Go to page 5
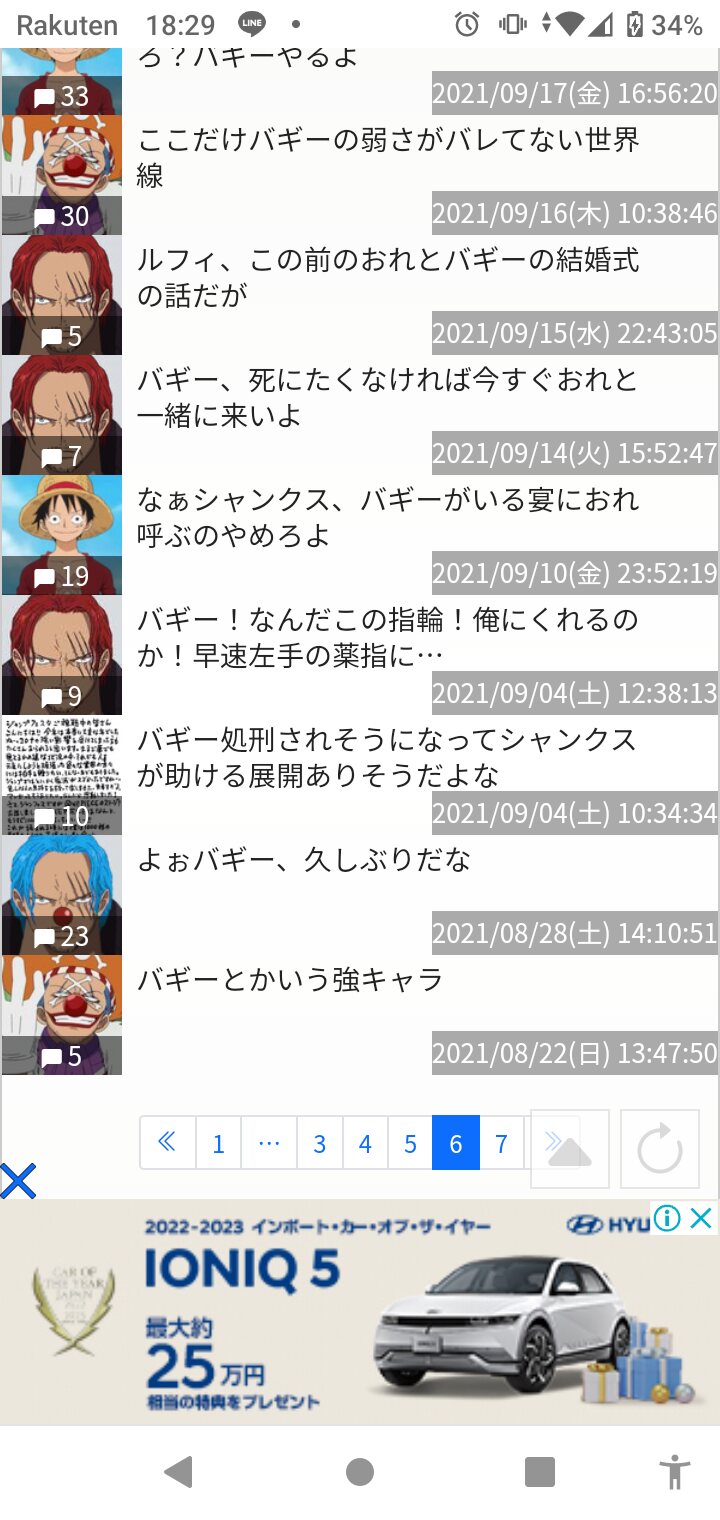Screen dimensions: 720x1520 point(410,1144)
